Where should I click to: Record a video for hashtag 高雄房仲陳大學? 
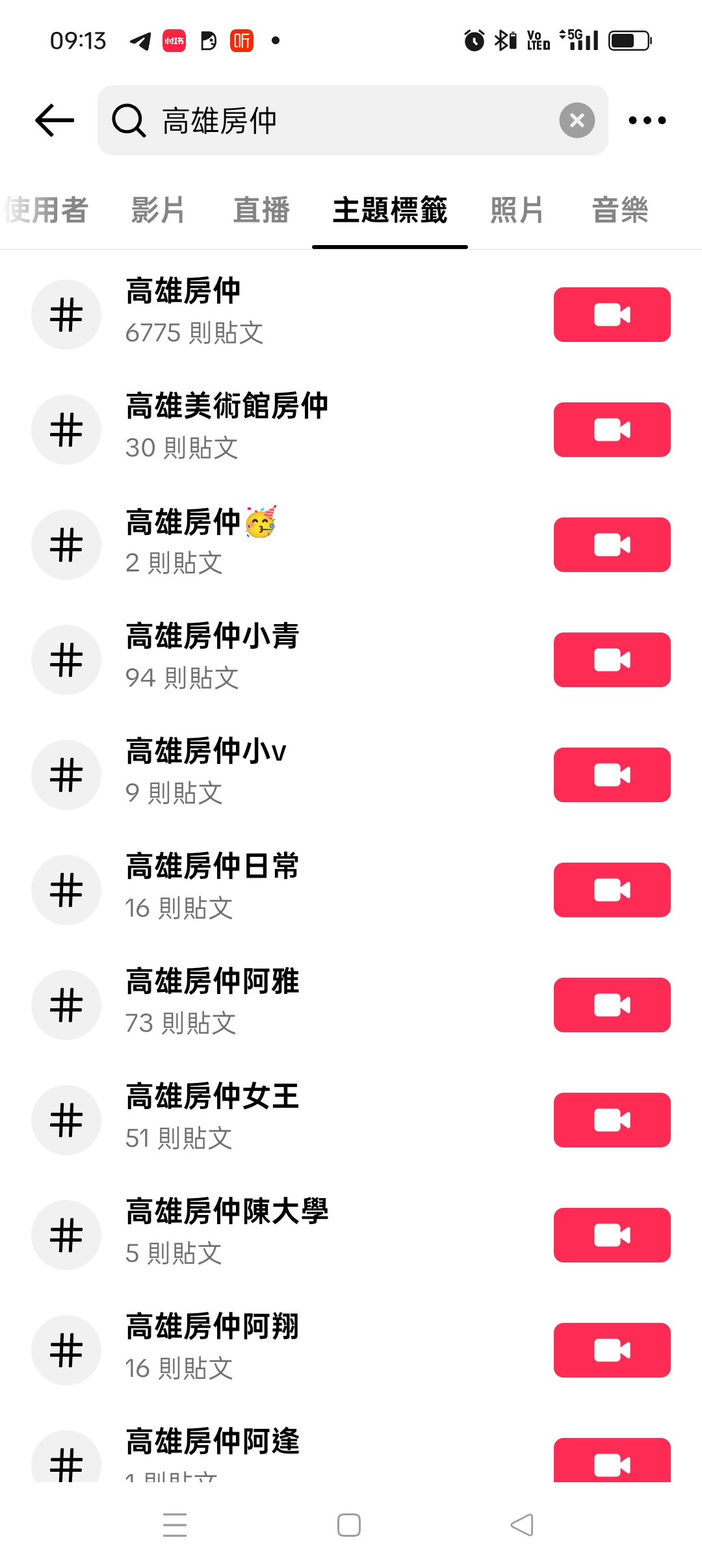pos(612,1235)
